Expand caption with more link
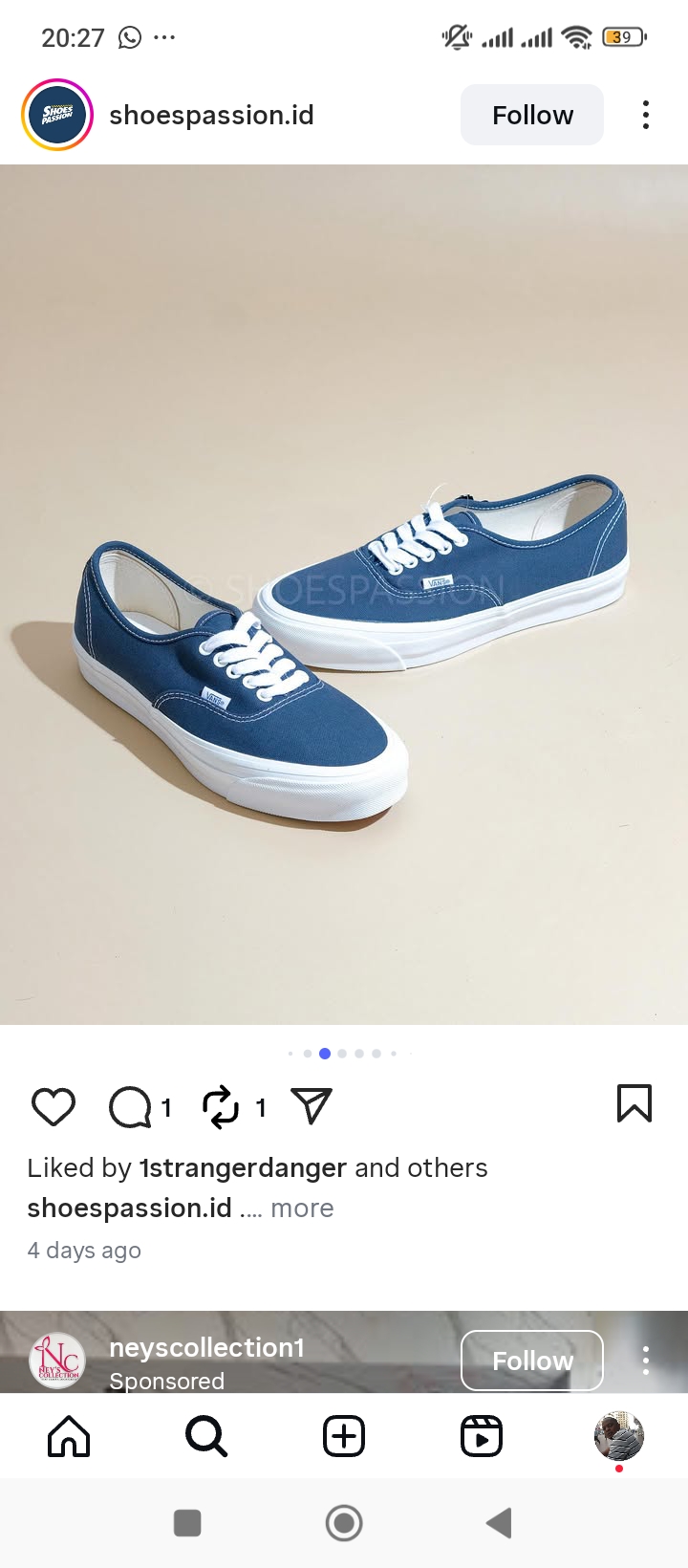The height and width of the screenshot is (1568, 688). pyautogui.click(x=302, y=1208)
